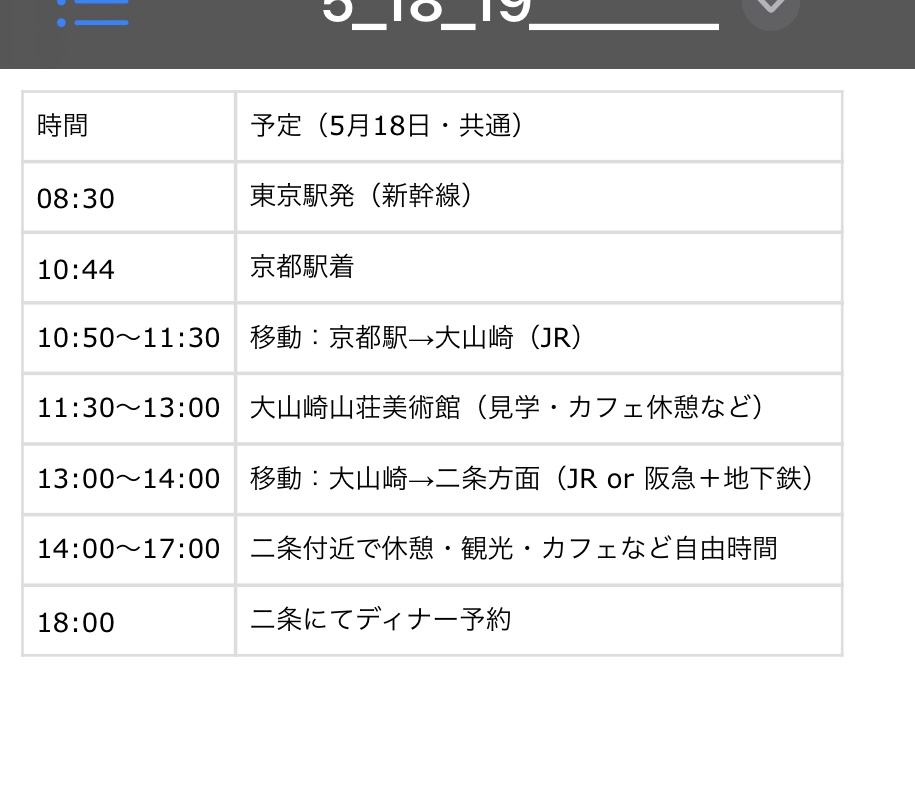Expand the title dropdown chevron
Viewport: 915px width, 794px height.
point(770,10)
